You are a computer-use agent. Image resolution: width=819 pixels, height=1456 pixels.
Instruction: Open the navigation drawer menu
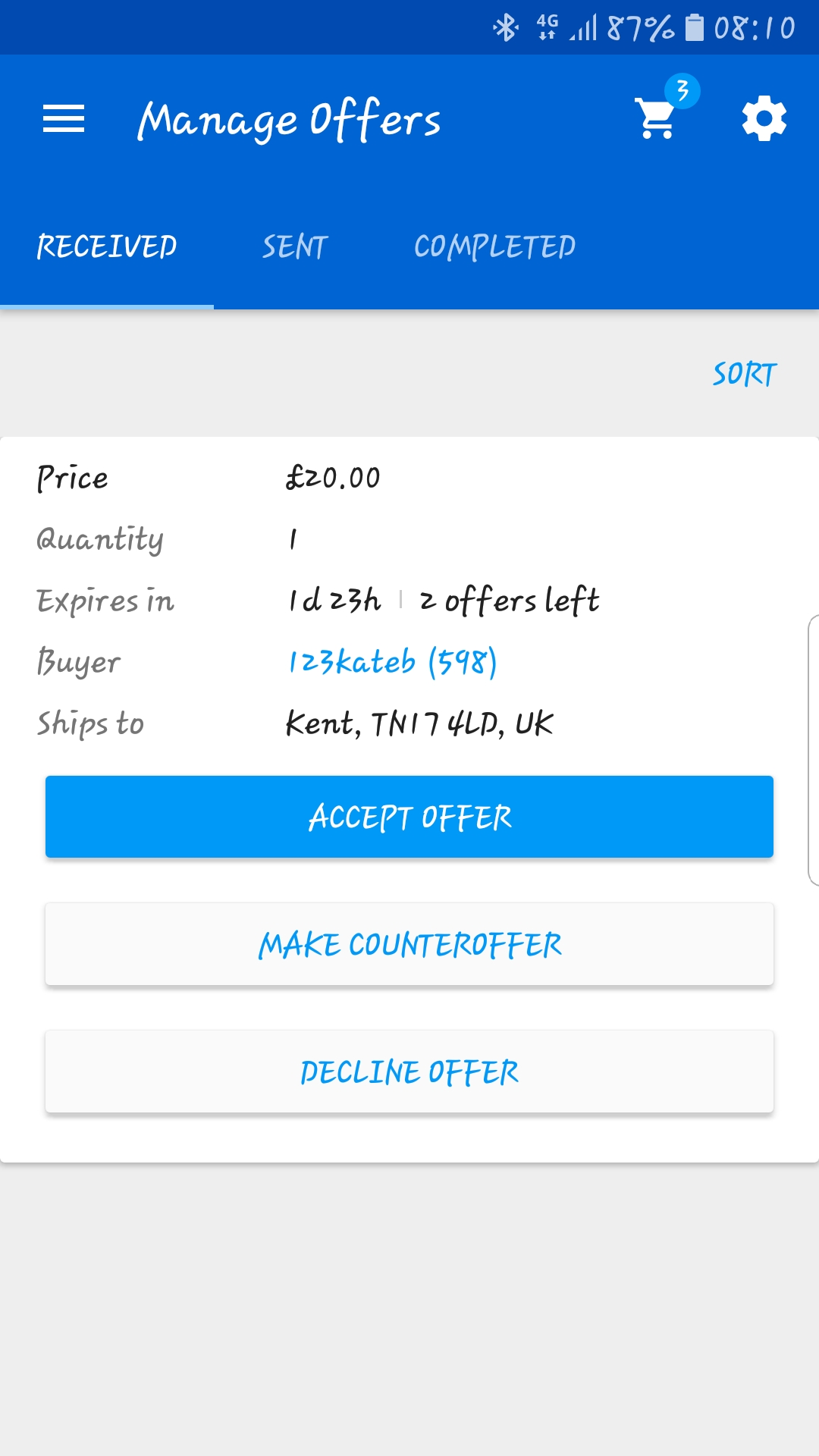coord(64,118)
